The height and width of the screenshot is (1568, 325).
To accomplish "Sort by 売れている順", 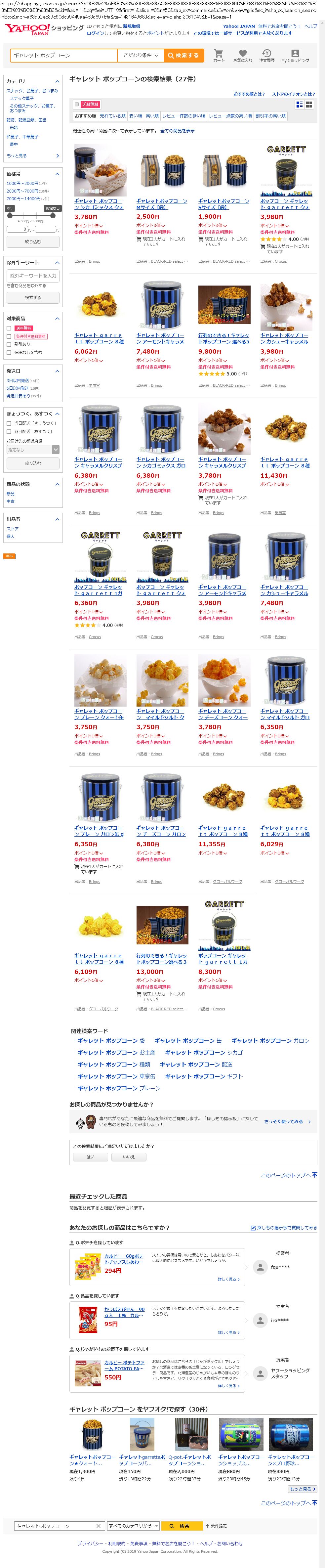I will tap(113, 116).
